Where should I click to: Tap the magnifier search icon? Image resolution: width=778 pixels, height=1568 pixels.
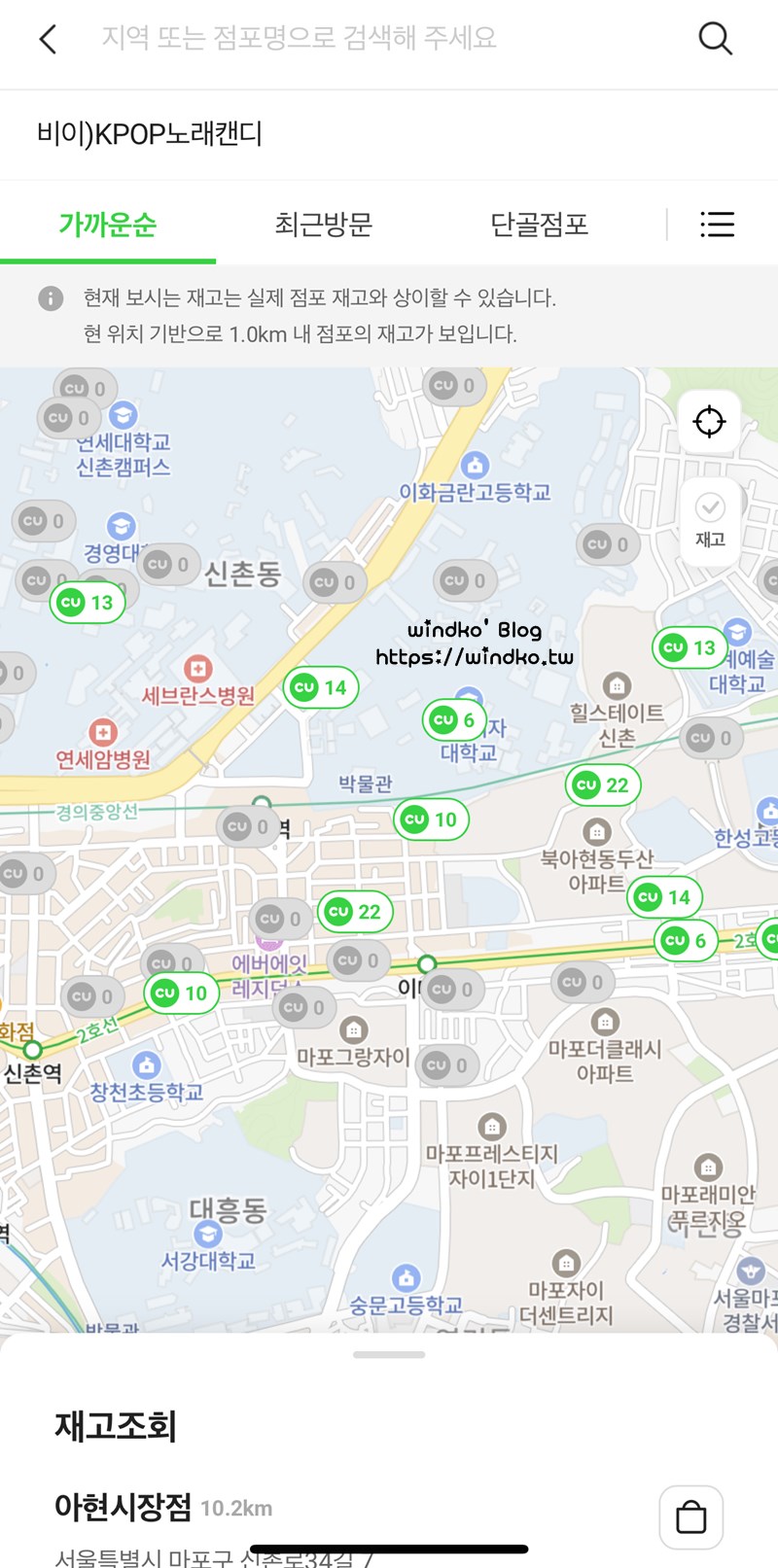(x=715, y=39)
